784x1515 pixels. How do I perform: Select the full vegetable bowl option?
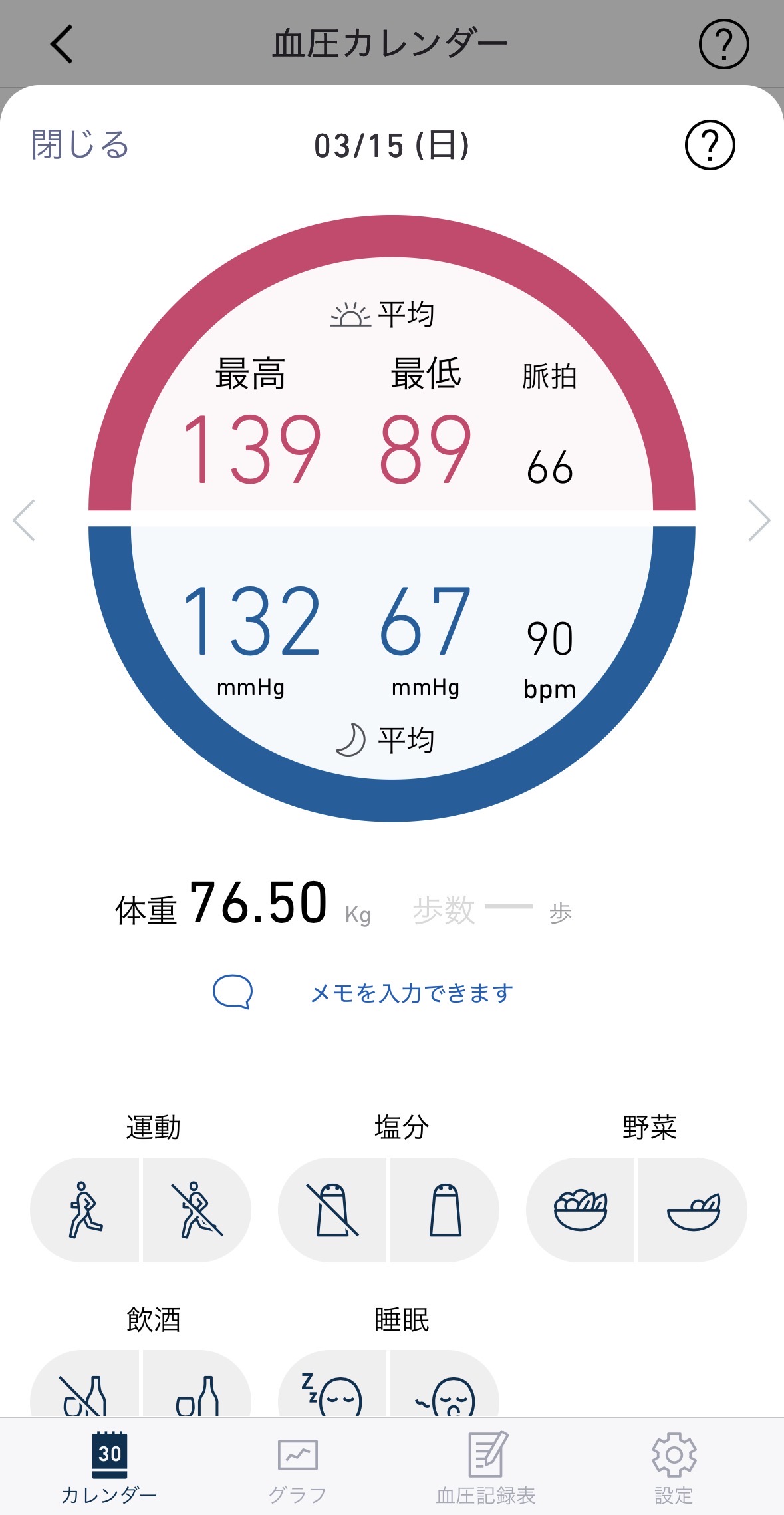[x=581, y=1210]
